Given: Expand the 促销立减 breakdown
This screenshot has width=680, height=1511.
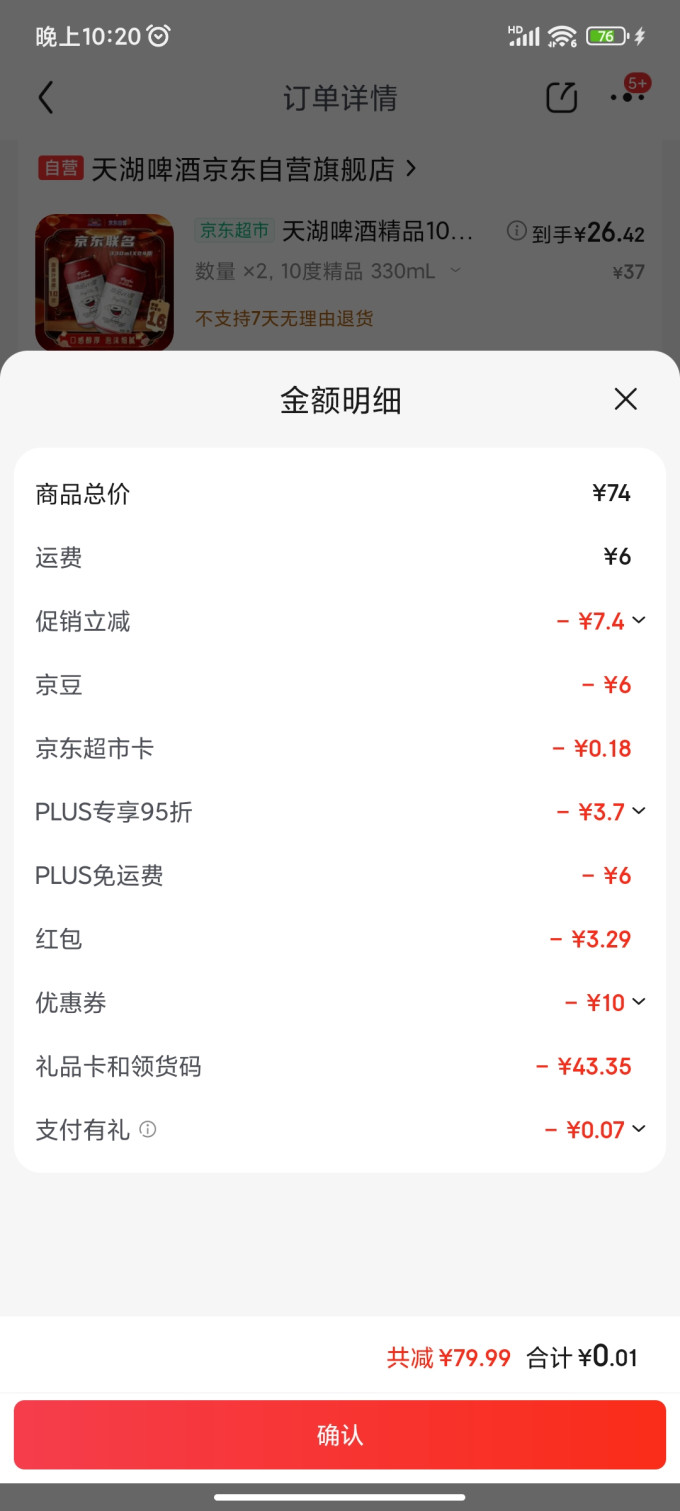Looking at the screenshot, I should point(639,621).
